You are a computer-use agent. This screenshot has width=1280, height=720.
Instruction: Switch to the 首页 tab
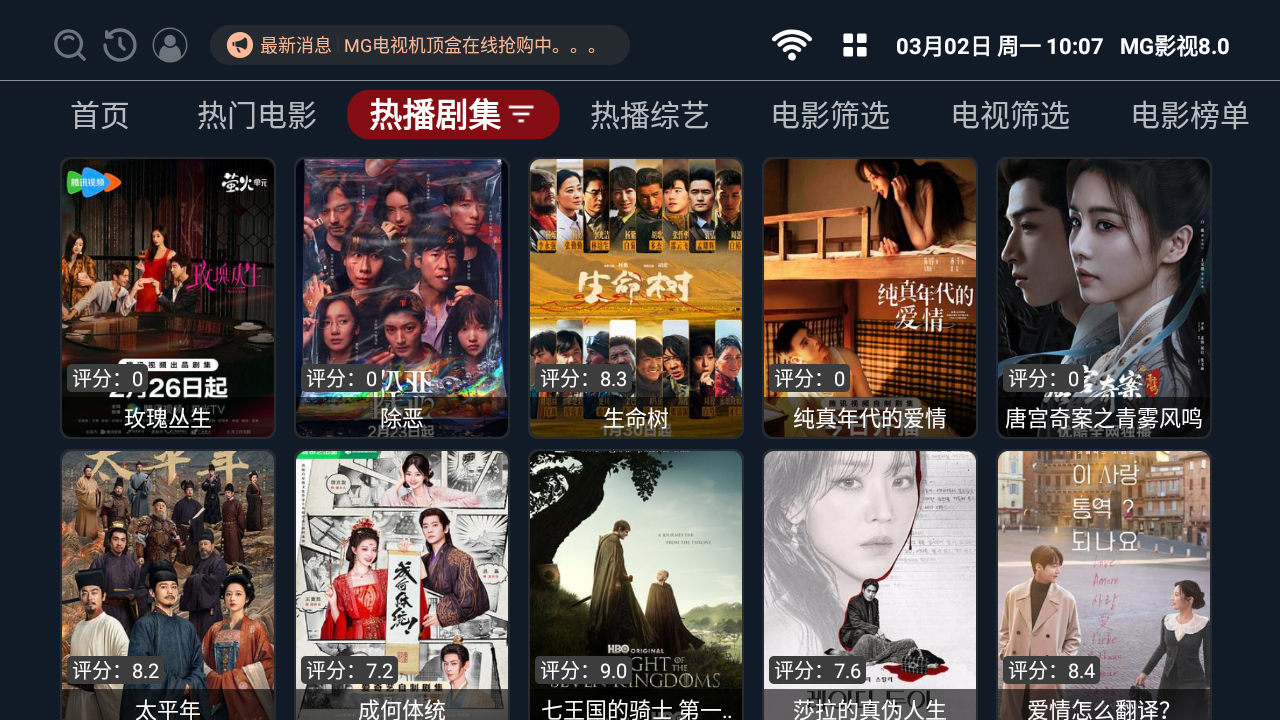point(100,115)
